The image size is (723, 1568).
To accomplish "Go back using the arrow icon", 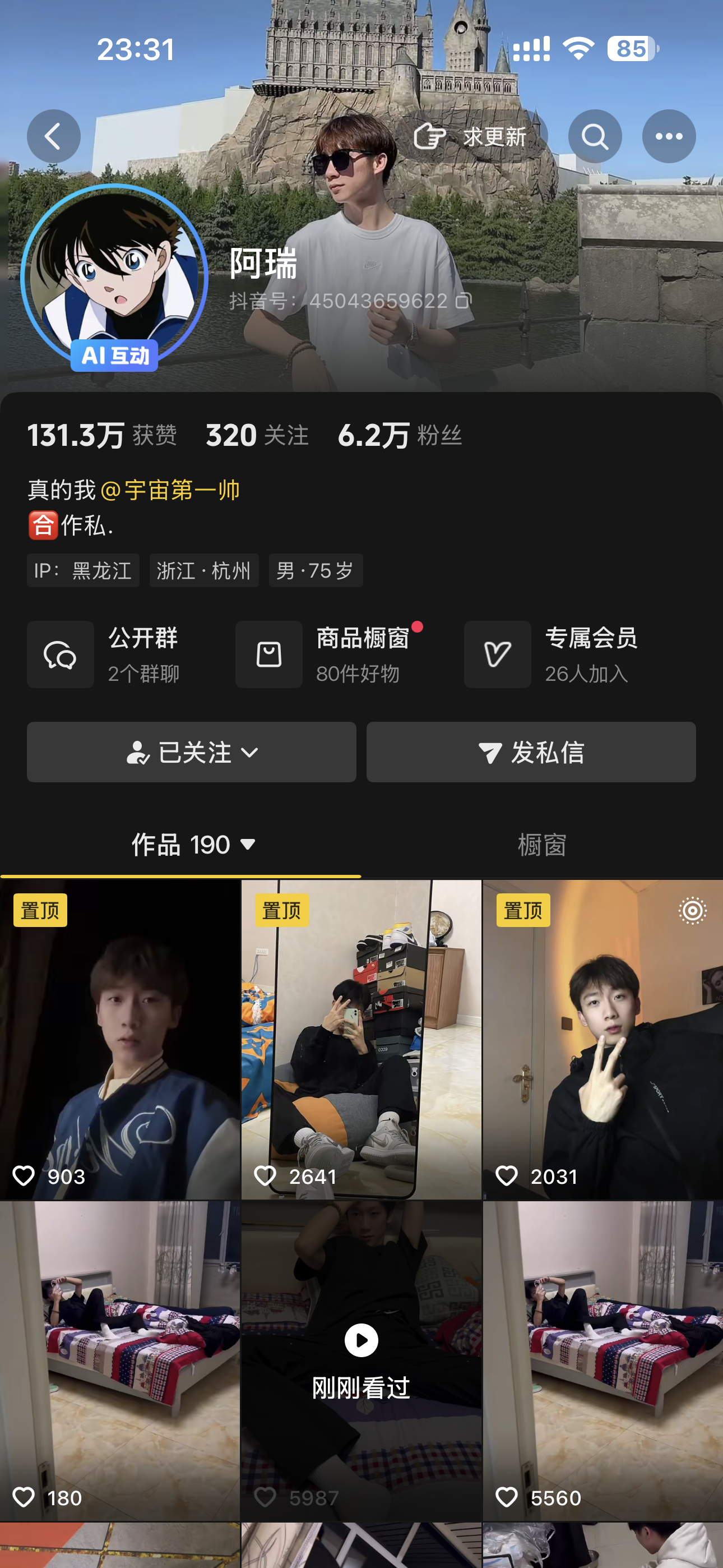I will [x=54, y=136].
